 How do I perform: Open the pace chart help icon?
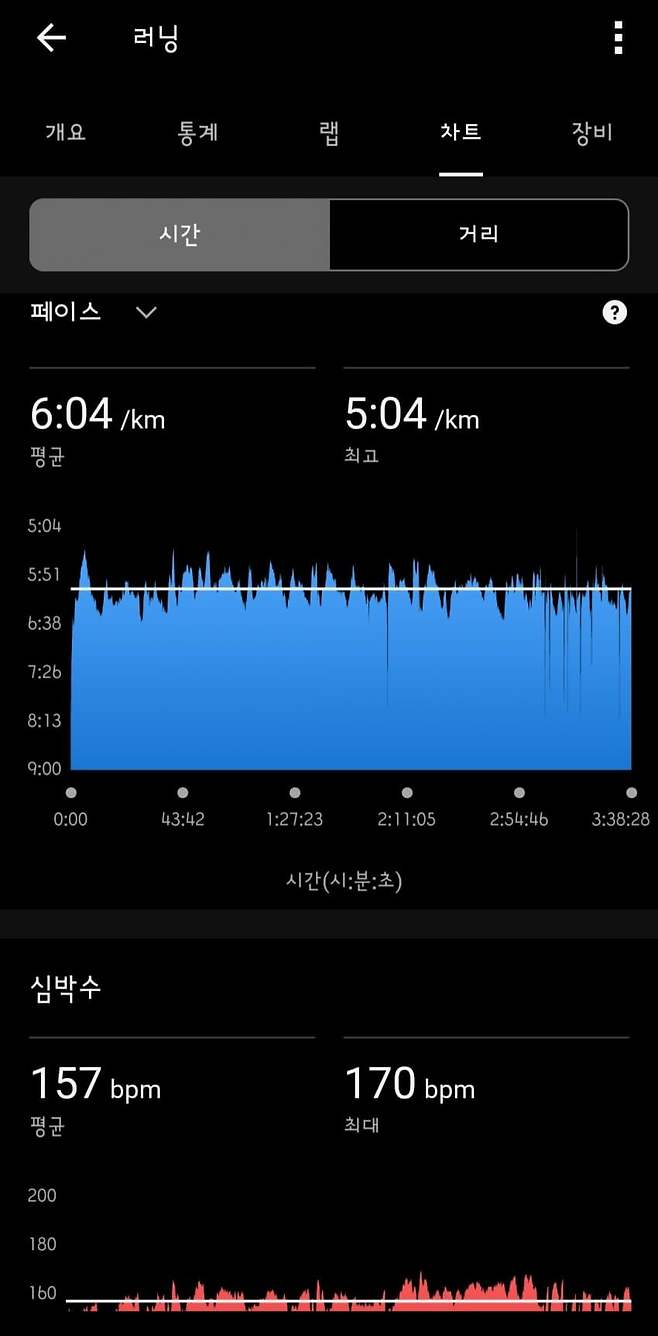click(x=614, y=313)
